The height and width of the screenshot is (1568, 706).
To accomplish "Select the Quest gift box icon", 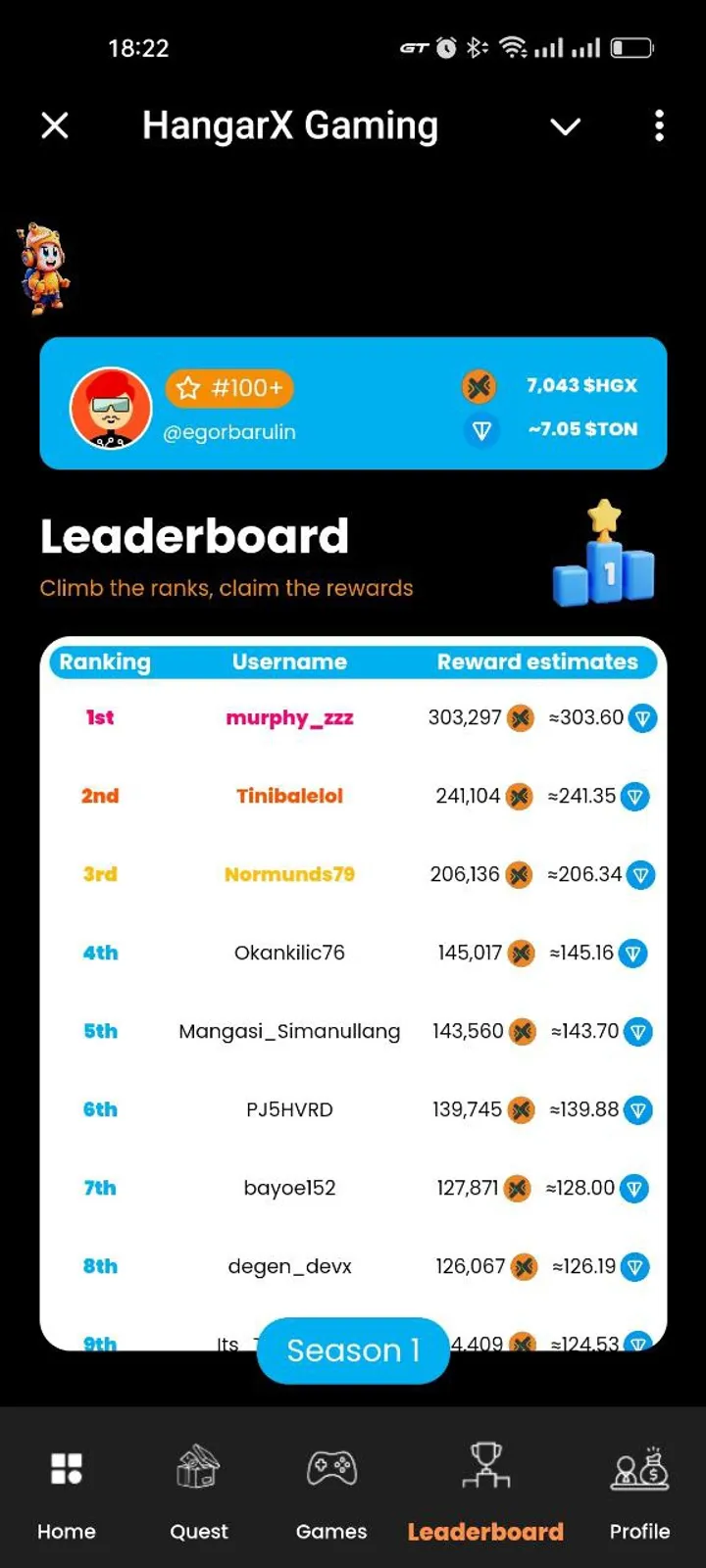I will (x=198, y=1467).
